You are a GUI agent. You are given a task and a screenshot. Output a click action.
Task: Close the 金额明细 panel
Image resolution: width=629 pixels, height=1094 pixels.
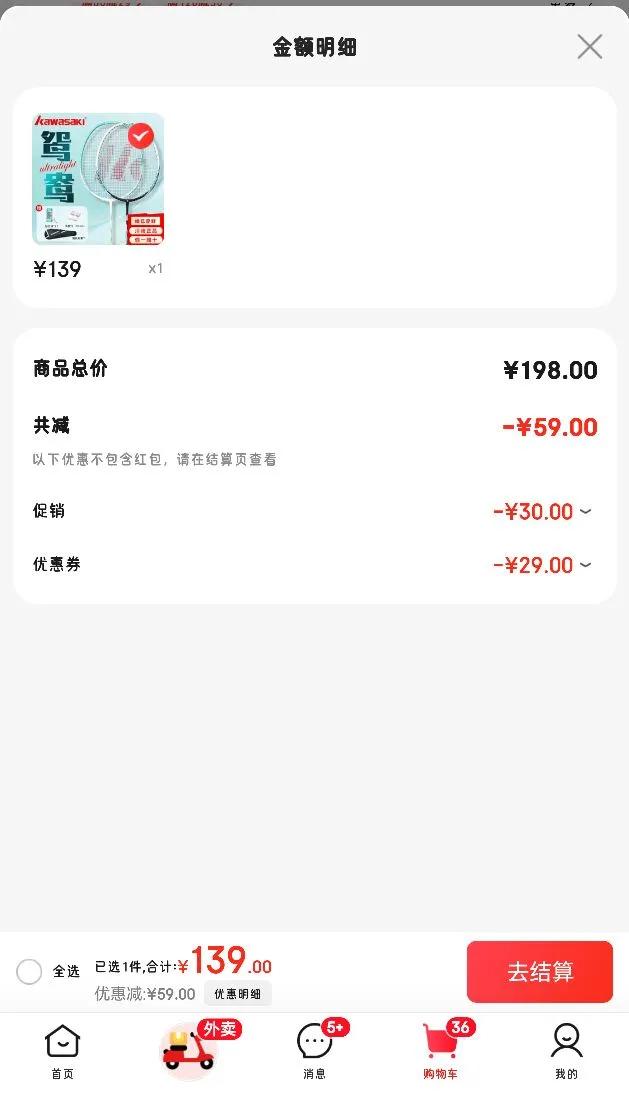pos(590,47)
